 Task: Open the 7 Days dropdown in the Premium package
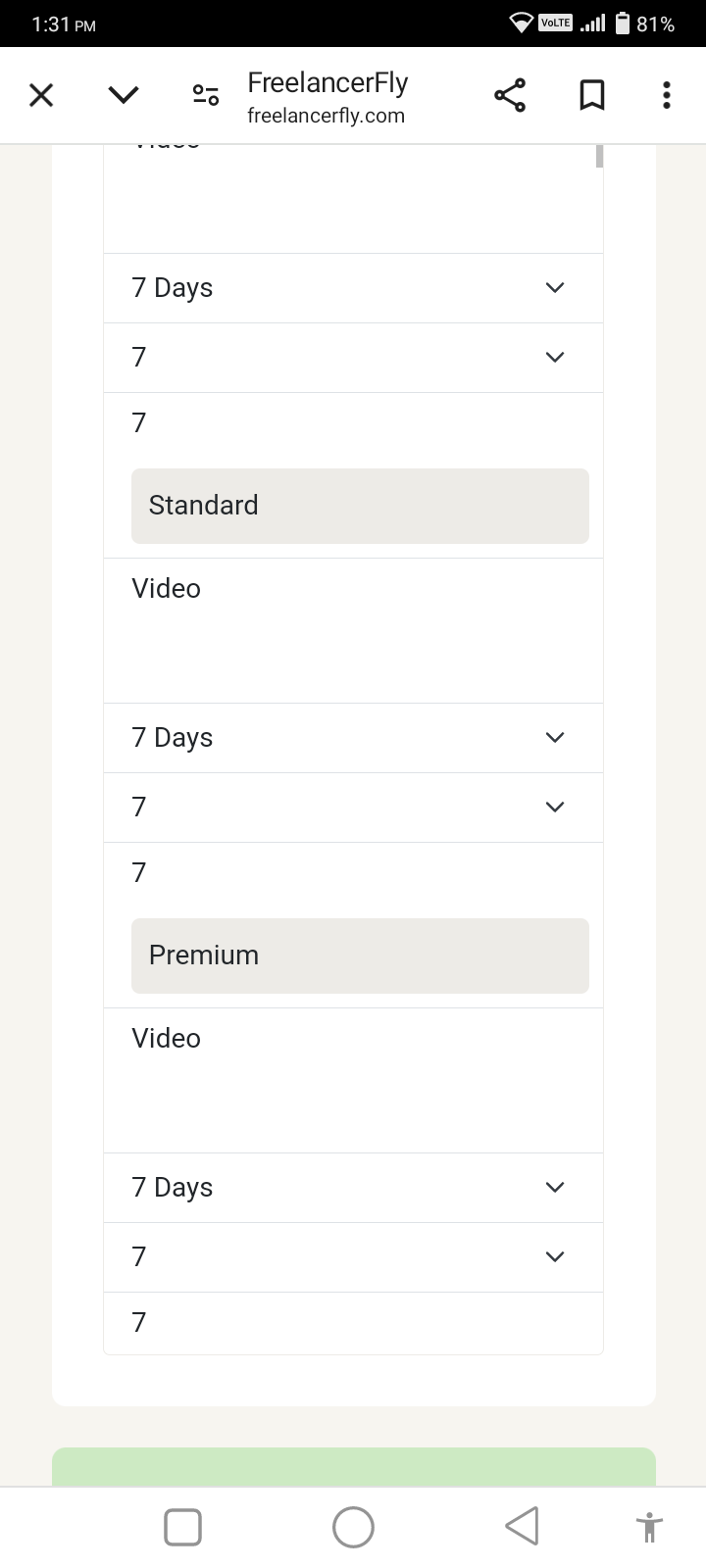[353, 1188]
